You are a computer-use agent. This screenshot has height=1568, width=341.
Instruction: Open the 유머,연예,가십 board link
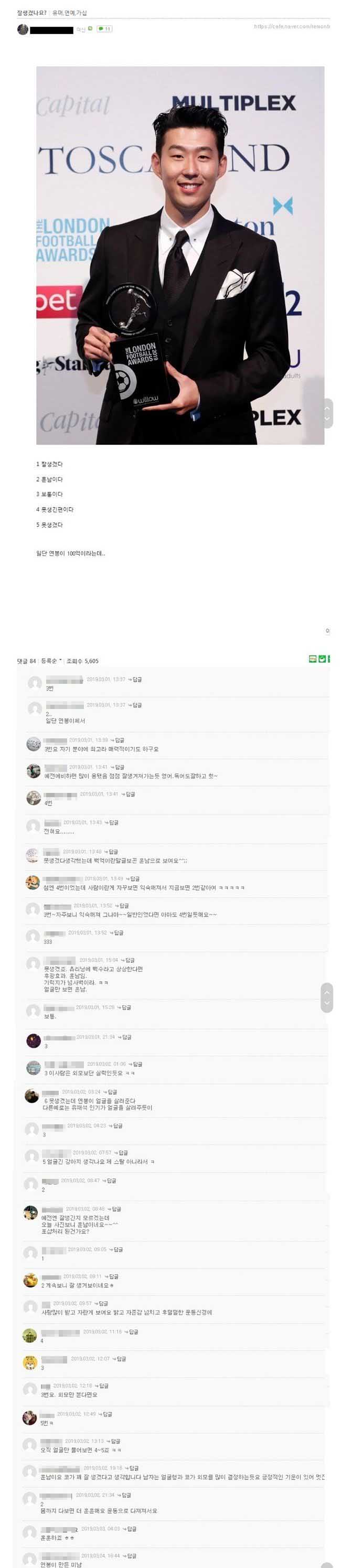pyautogui.click(x=69, y=13)
